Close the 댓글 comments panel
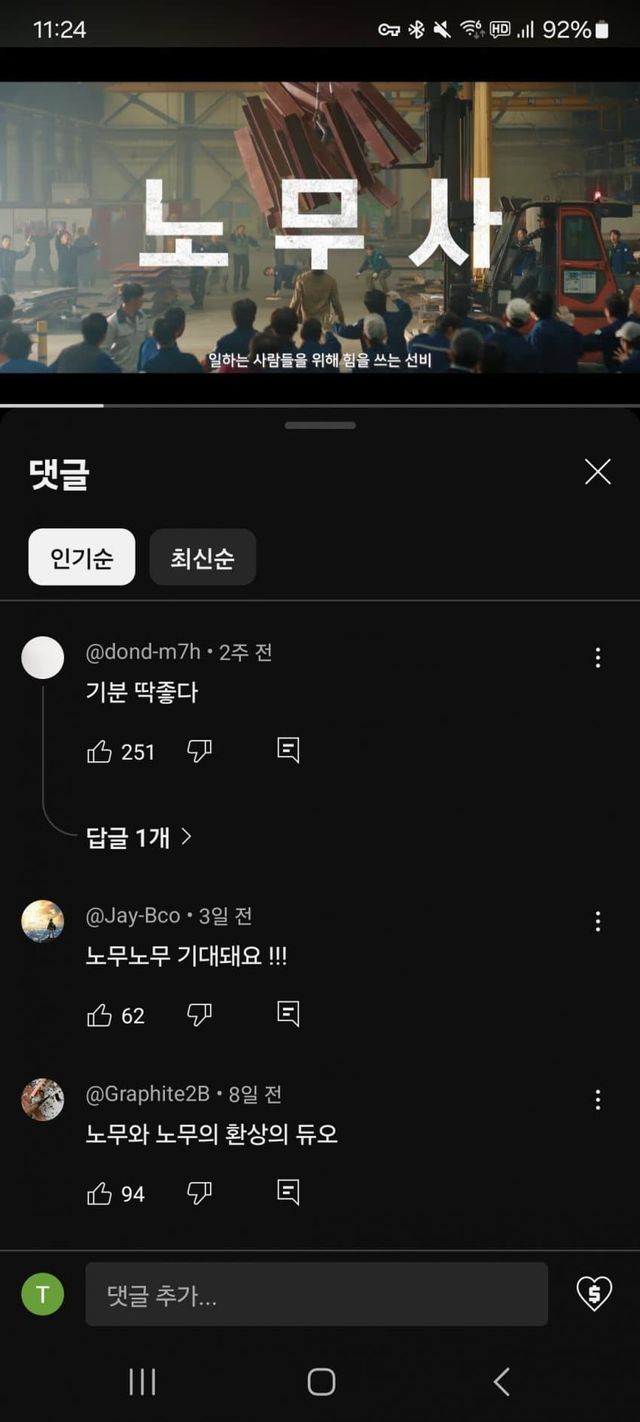The width and height of the screenshot is (640, 1422). (x=597, y=472)
